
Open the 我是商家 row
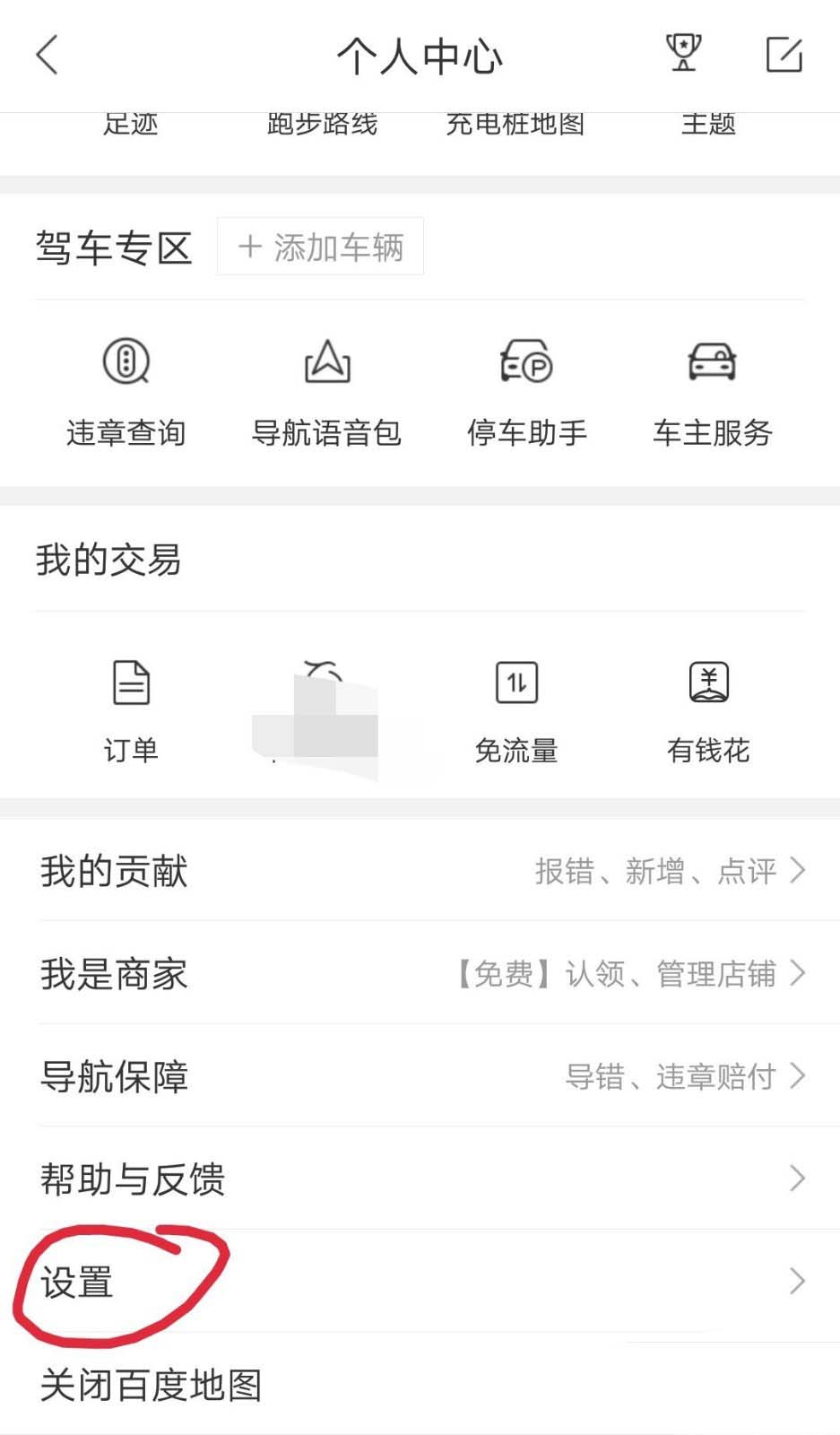(421, 973)
